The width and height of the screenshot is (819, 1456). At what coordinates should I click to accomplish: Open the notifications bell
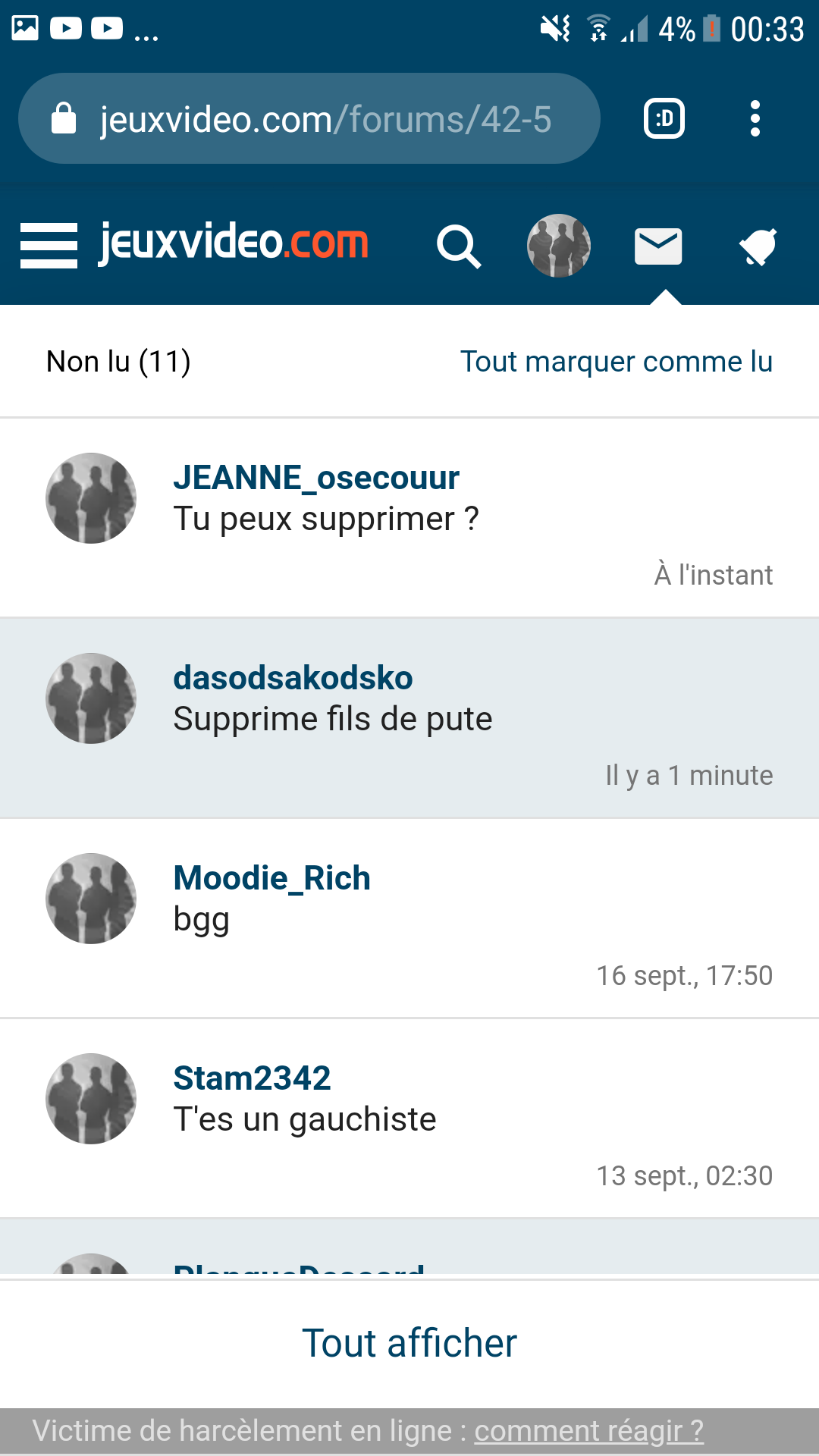point(758,246)
